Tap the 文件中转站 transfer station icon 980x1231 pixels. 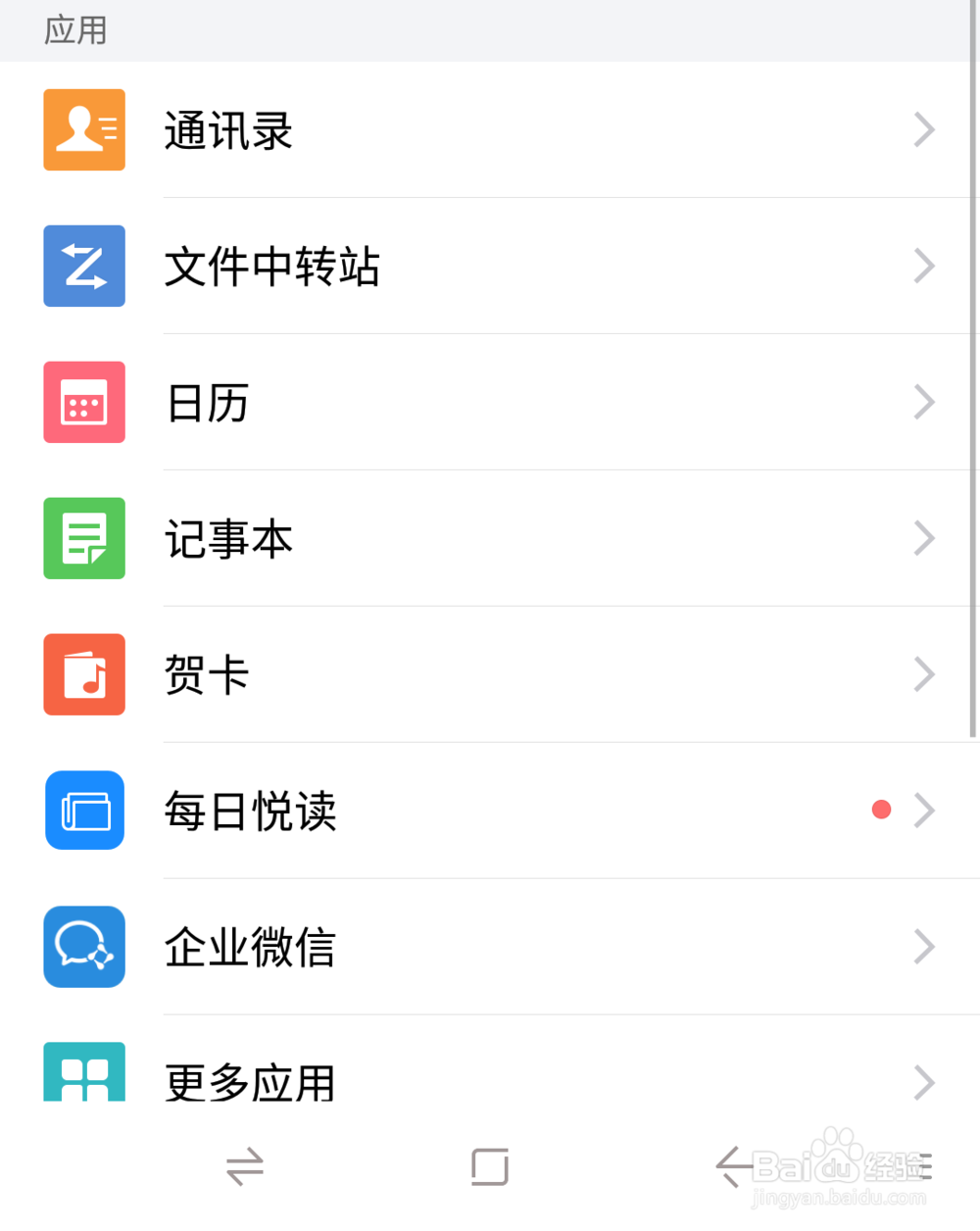(x=83, y=266)
